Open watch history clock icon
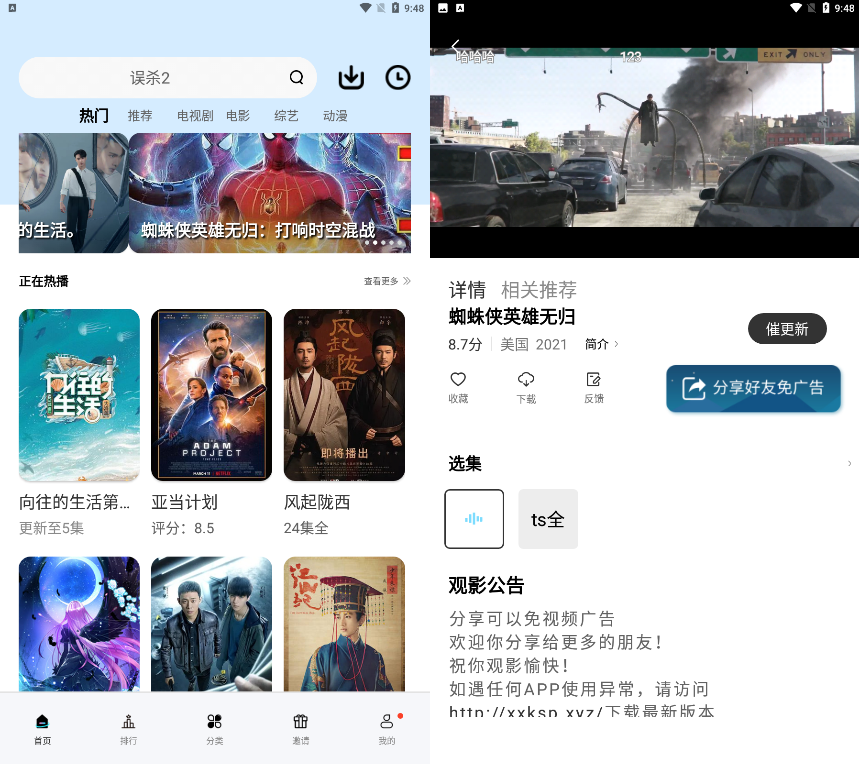 398,77
